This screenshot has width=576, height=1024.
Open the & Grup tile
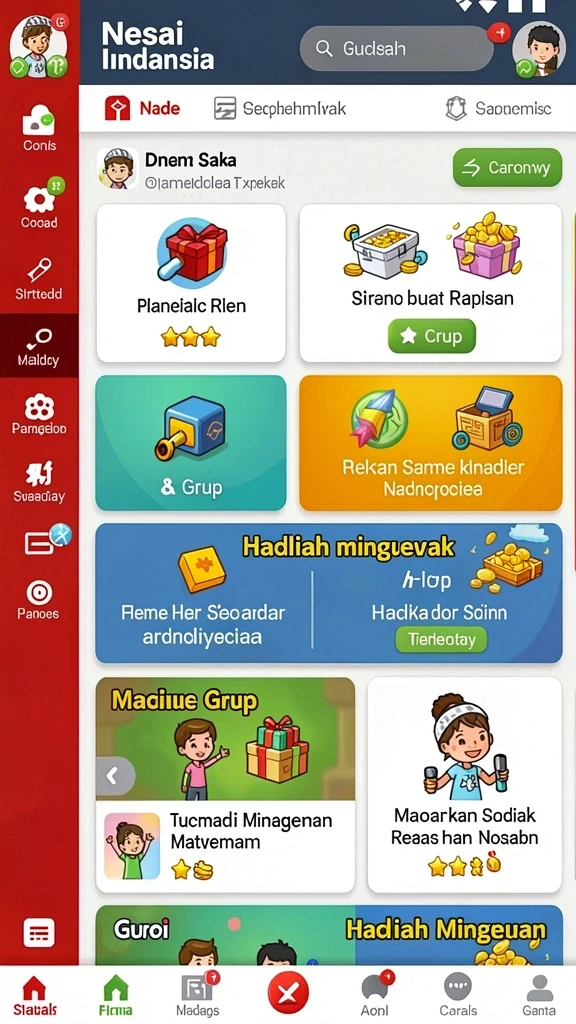pos(191,443)
